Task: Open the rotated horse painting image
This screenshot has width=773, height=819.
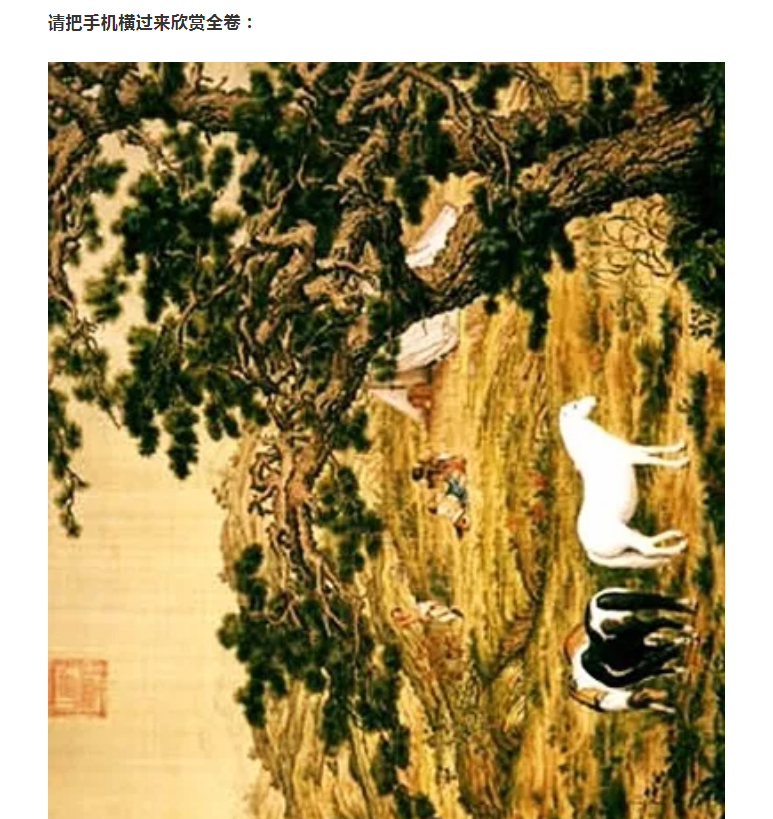Action: (x=386, y=440)
